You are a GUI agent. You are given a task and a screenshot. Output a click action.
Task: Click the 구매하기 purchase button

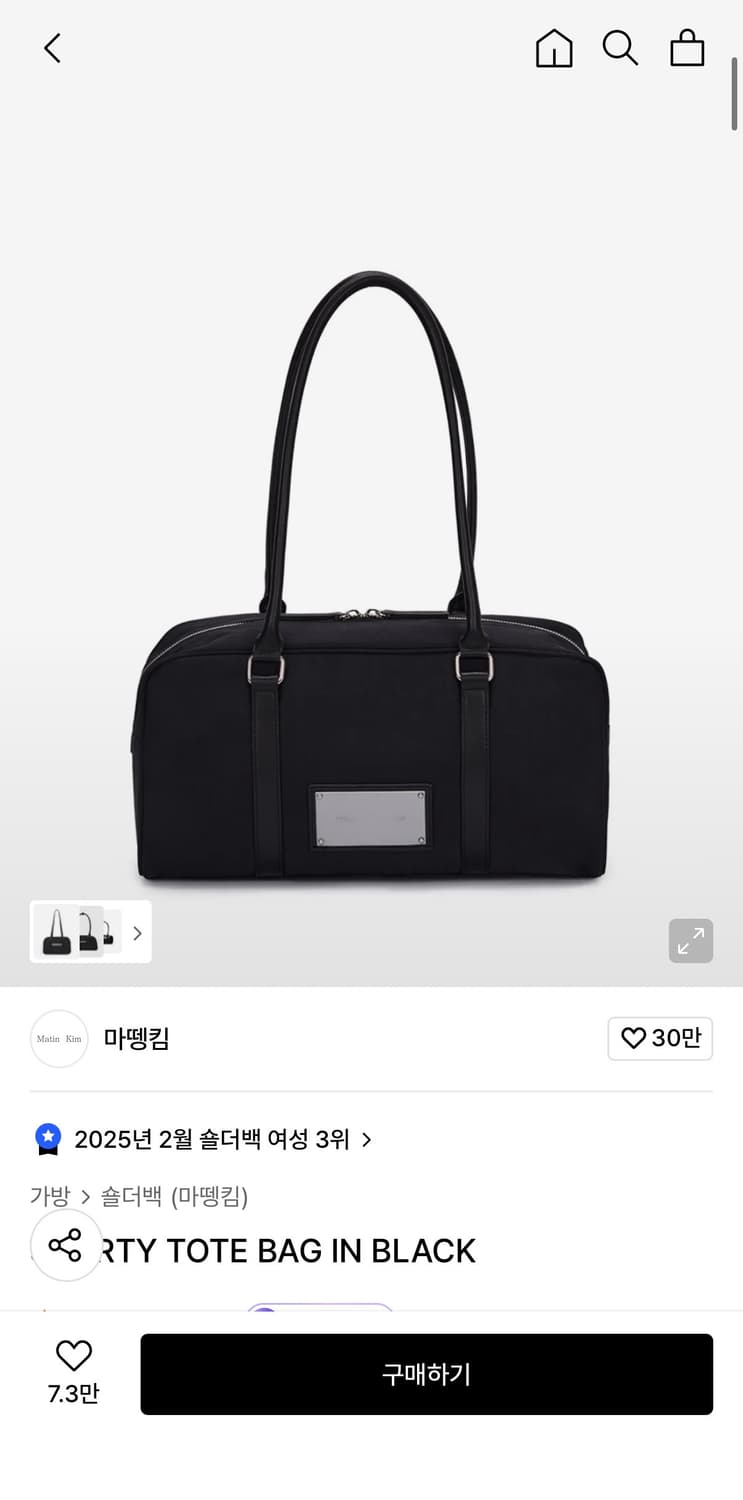click(x=427, y=1374)
